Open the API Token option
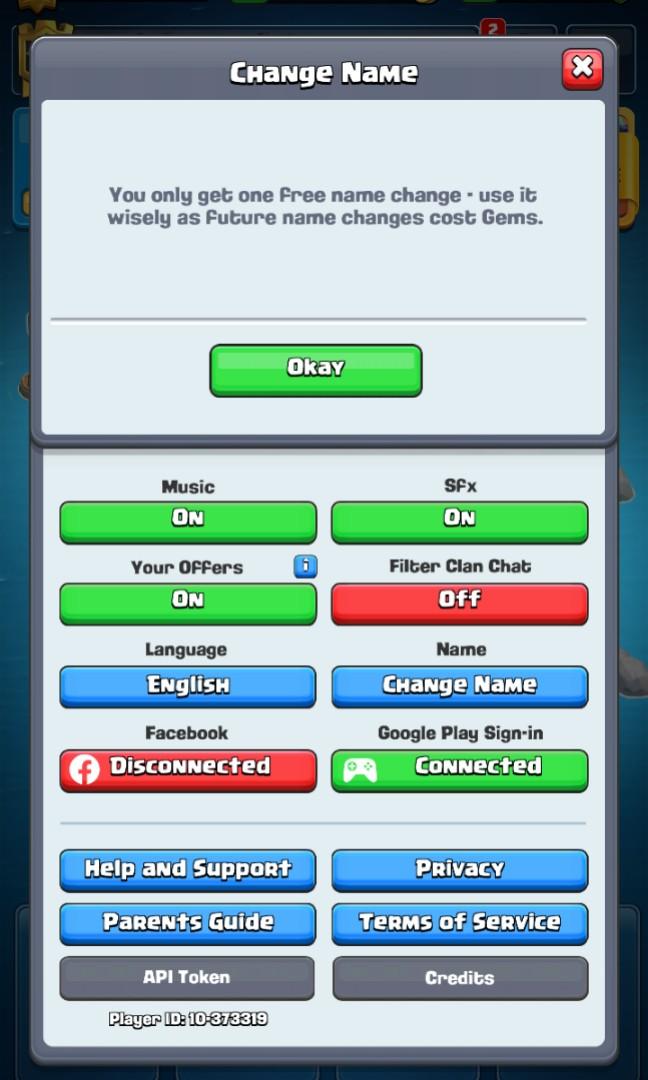 point(187,978)
